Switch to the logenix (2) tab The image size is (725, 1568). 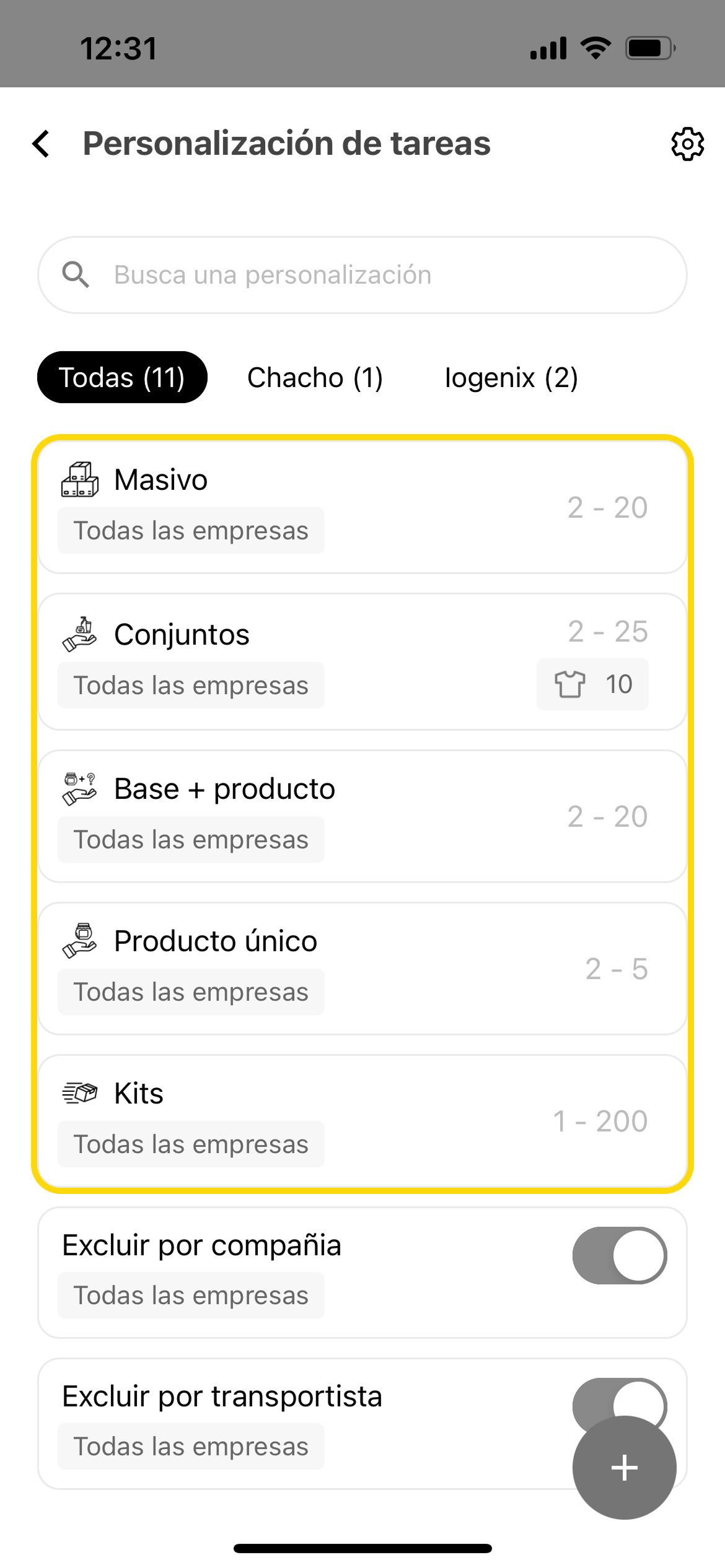coord(511,377)
